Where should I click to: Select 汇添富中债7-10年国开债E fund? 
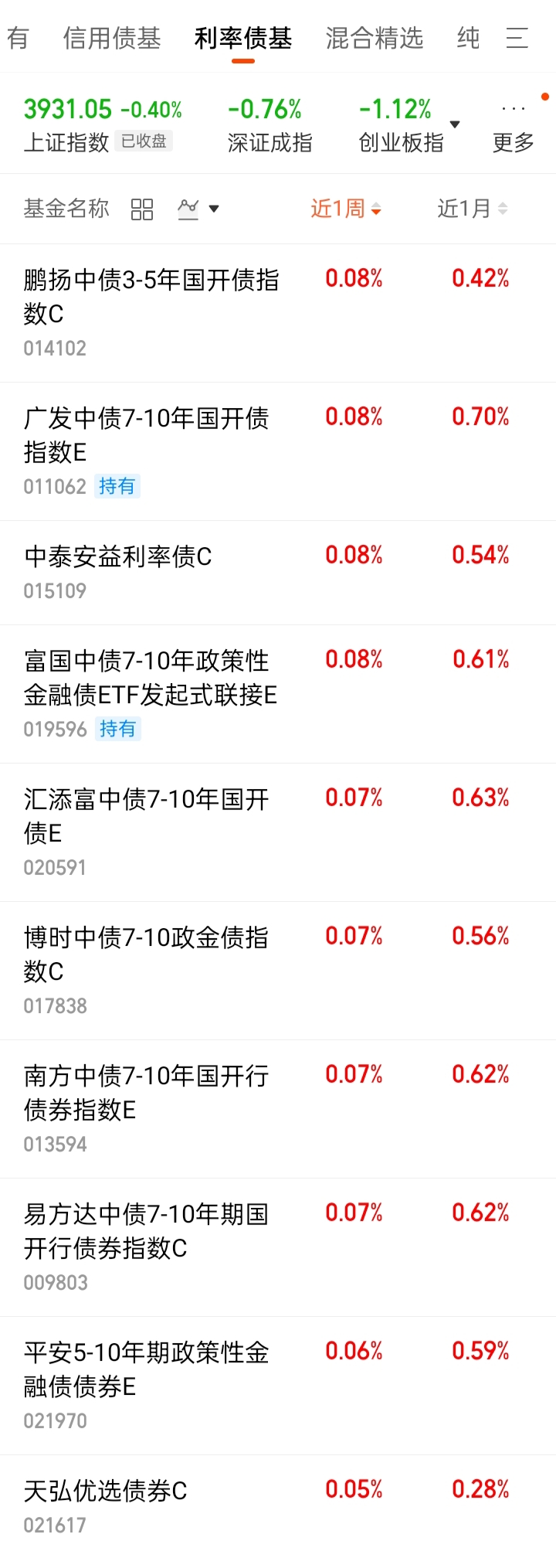tap(147, 816)
